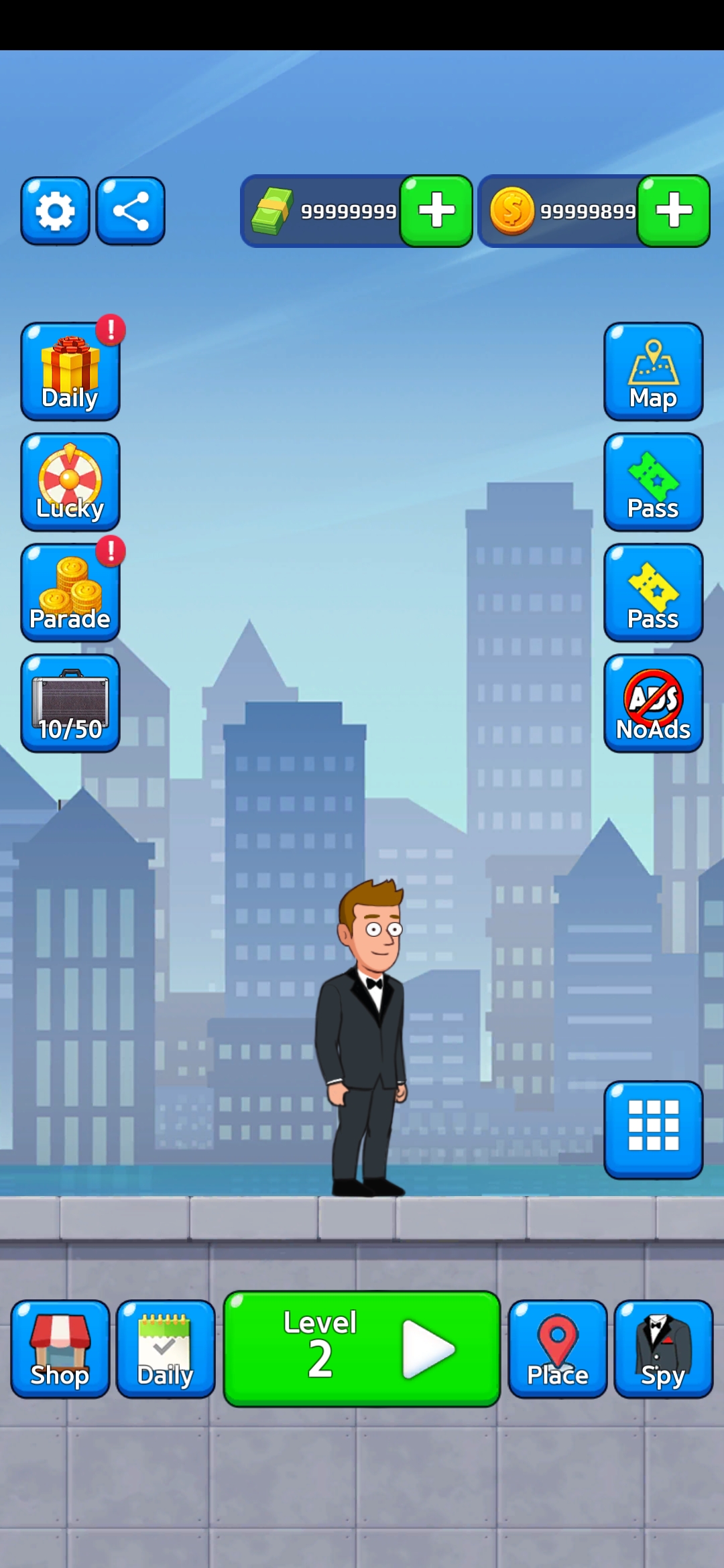Tap NoAds to remove advertisements

point(653,704)
